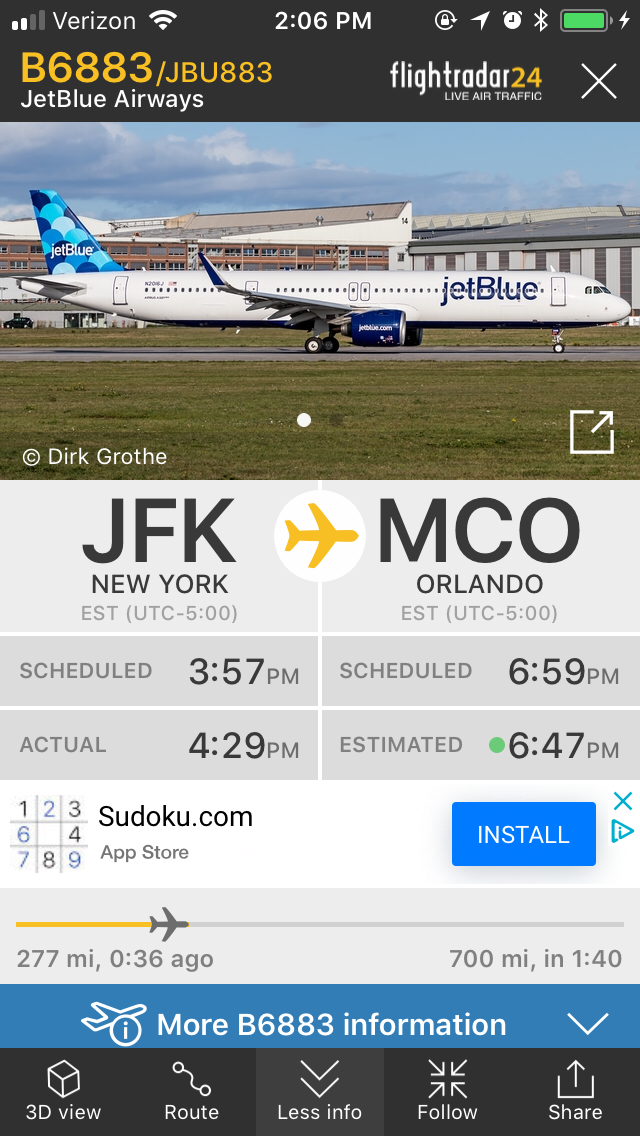This screenshot has height=1136, width=640.
Task: Show the flight Route
Action: [x=191, y=1091]
